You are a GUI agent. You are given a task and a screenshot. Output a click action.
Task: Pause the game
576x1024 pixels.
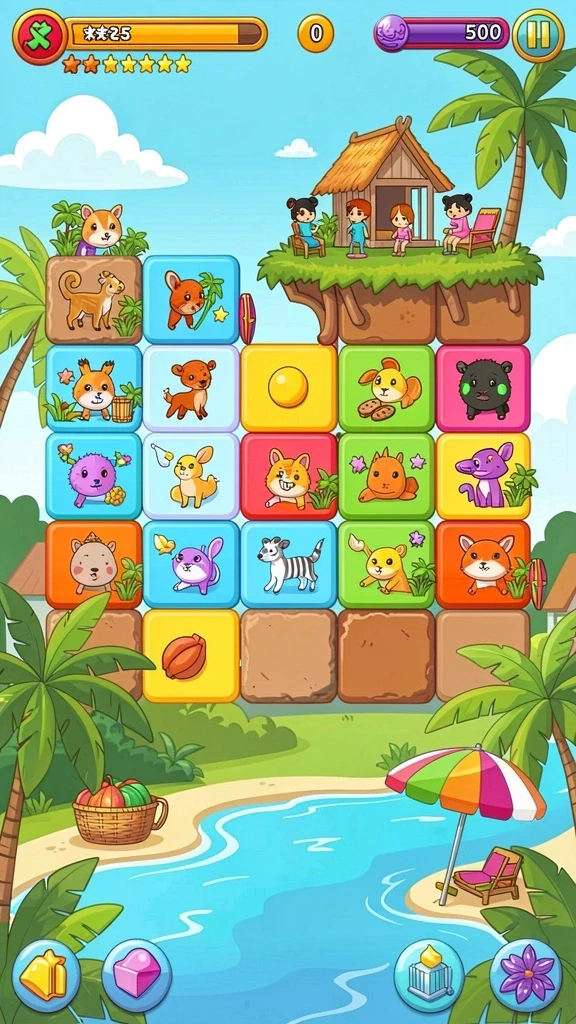(x=538, y=35)
